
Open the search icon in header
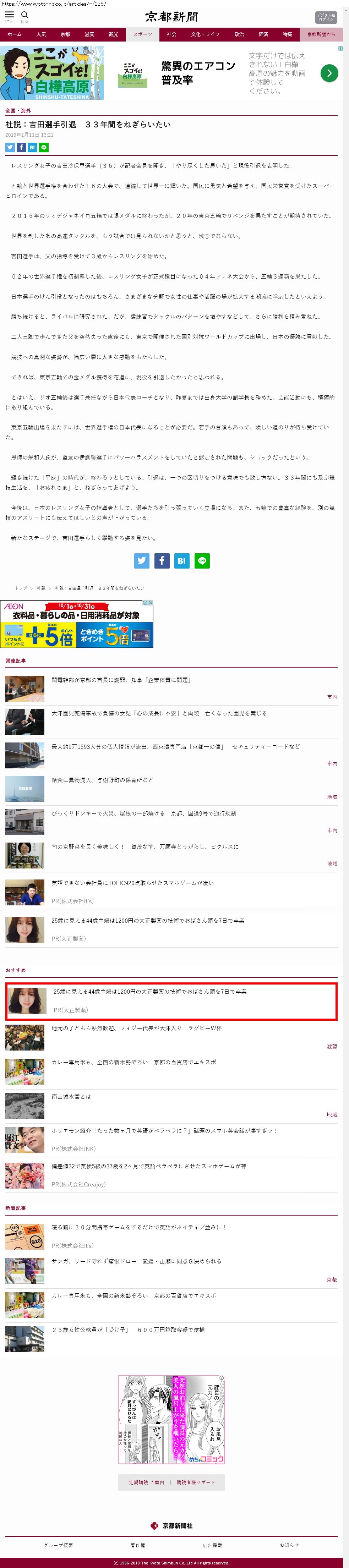[25, 16]
